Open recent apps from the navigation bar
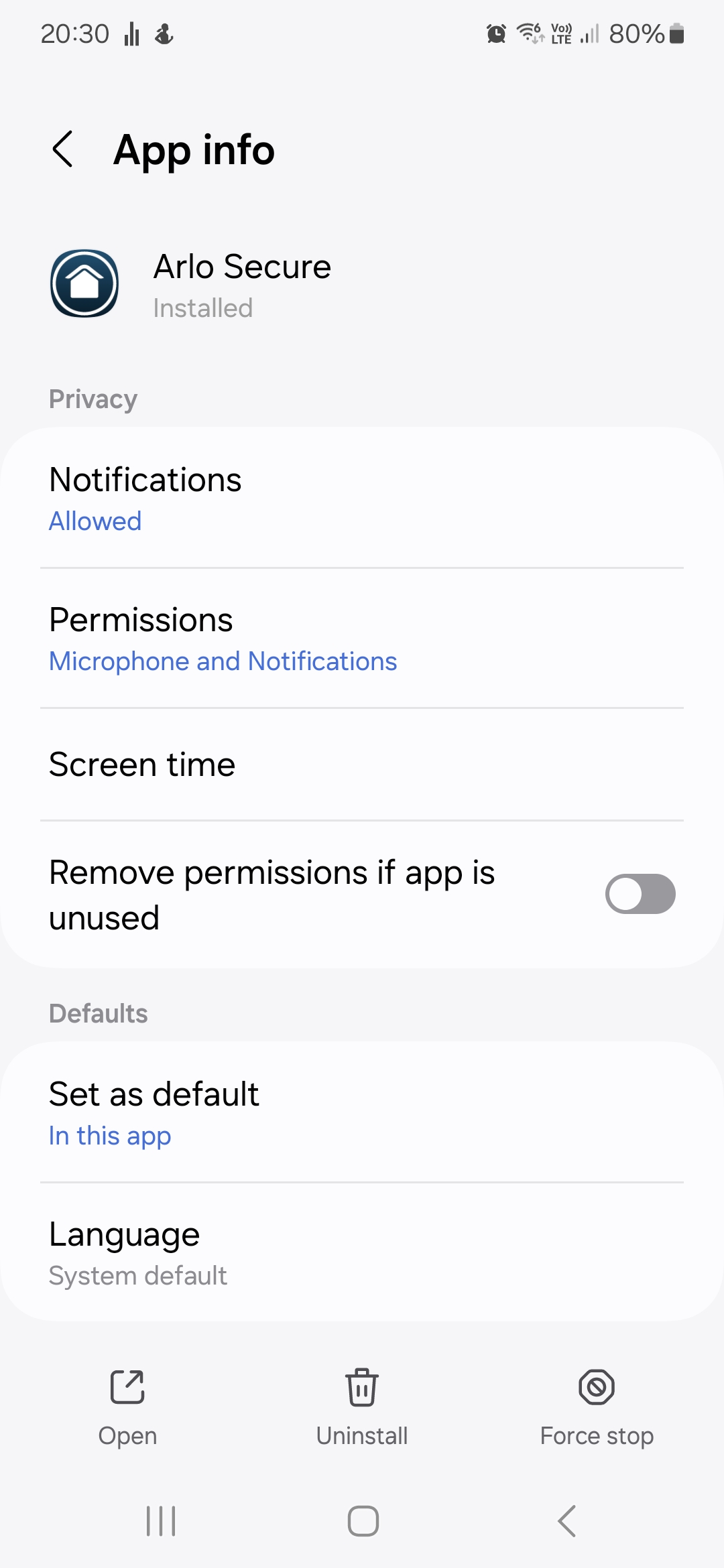This screenshot has height=1568, width=724. coord(160,1520)
